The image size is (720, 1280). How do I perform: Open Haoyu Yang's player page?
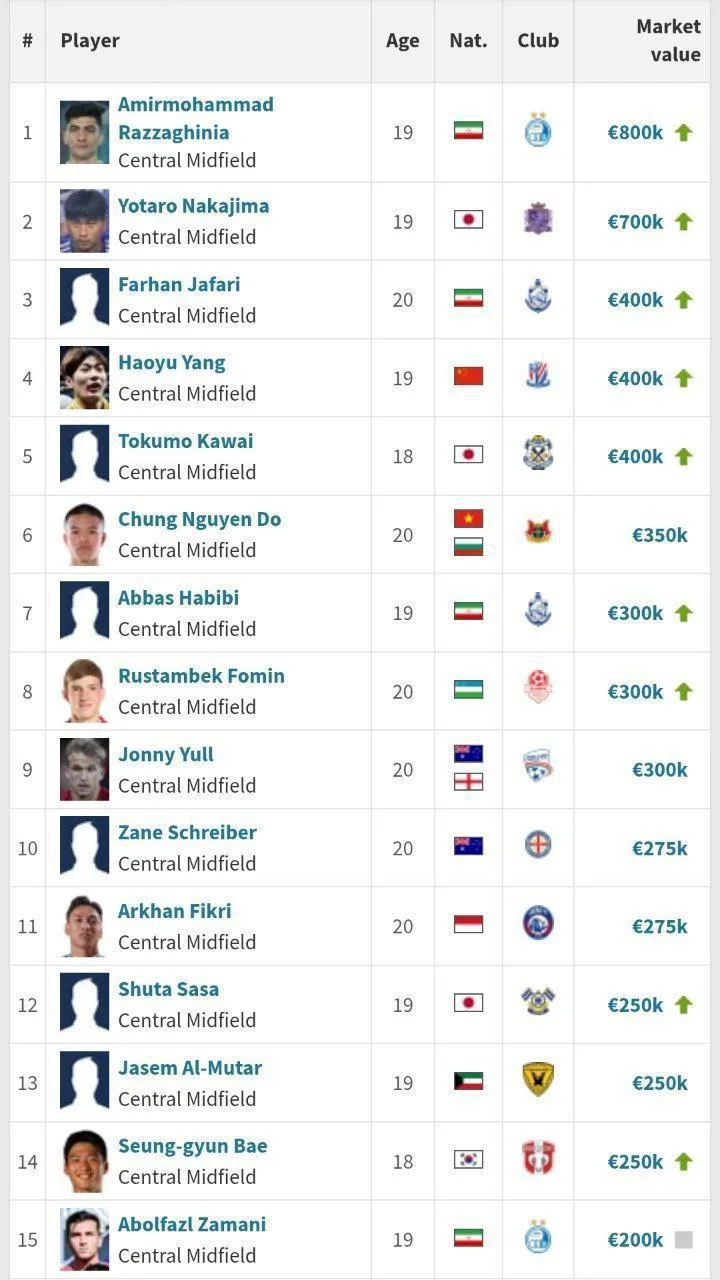pyautogui.click(x=171, y=362)
